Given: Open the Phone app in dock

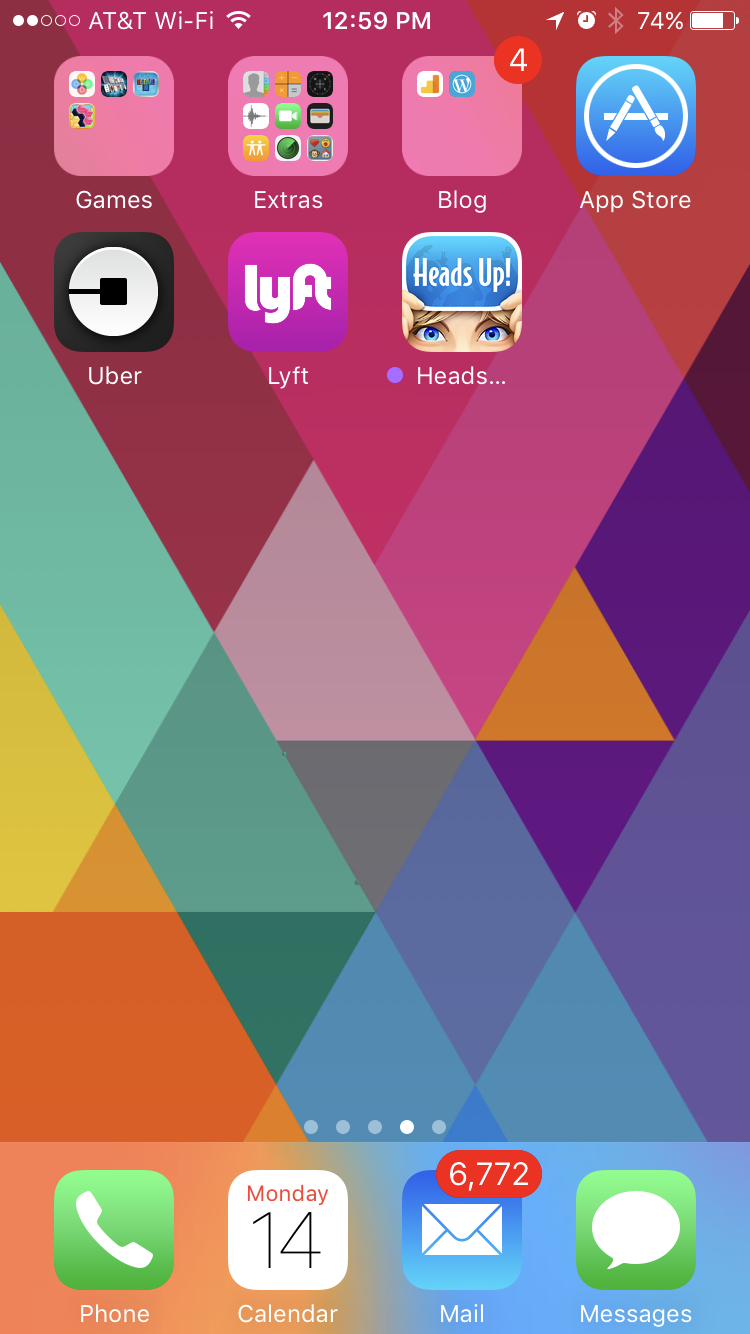Looking at the screenshot, I should [x=114, y=1230].
